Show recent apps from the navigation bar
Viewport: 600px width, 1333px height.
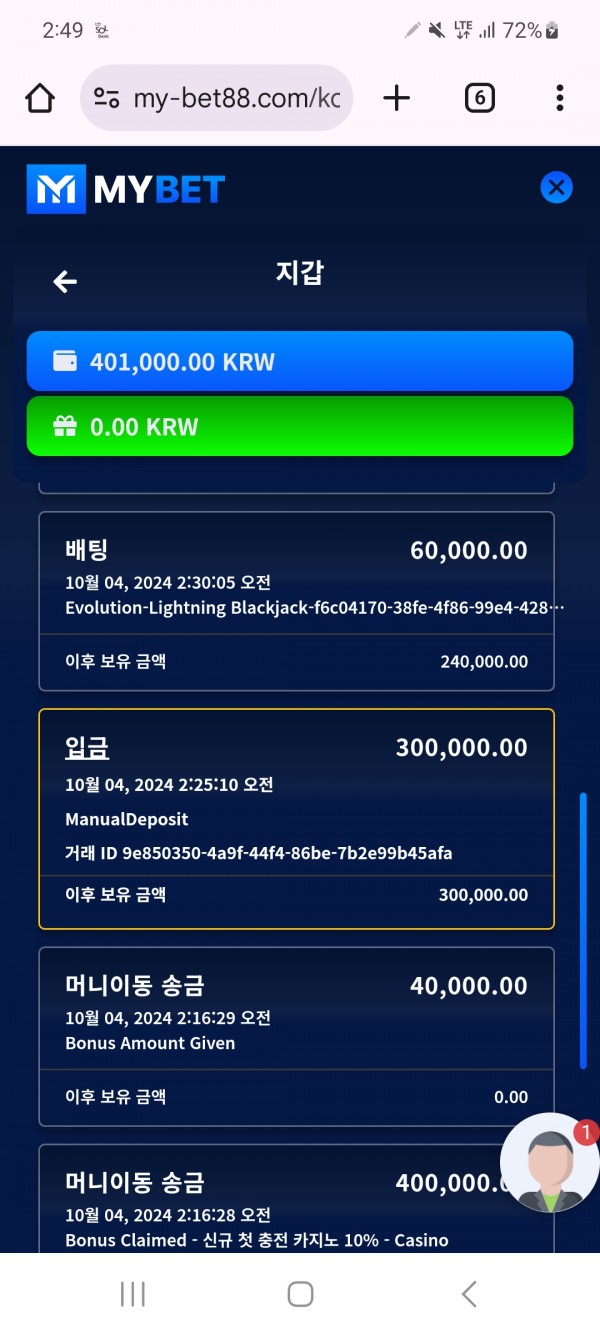pyautogui.click(x=132, y=1293)
